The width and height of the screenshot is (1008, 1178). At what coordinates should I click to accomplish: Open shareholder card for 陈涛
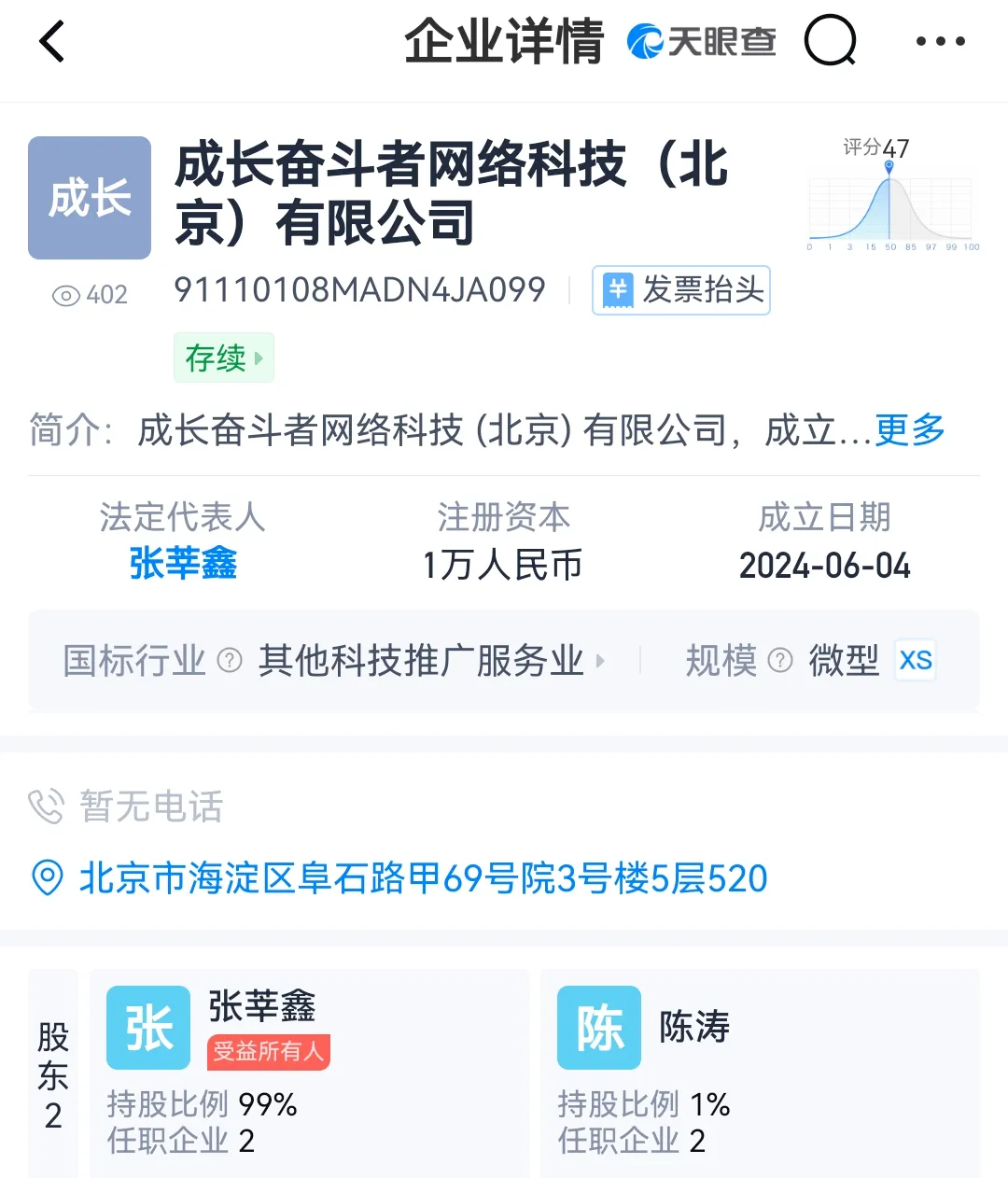759,1072
